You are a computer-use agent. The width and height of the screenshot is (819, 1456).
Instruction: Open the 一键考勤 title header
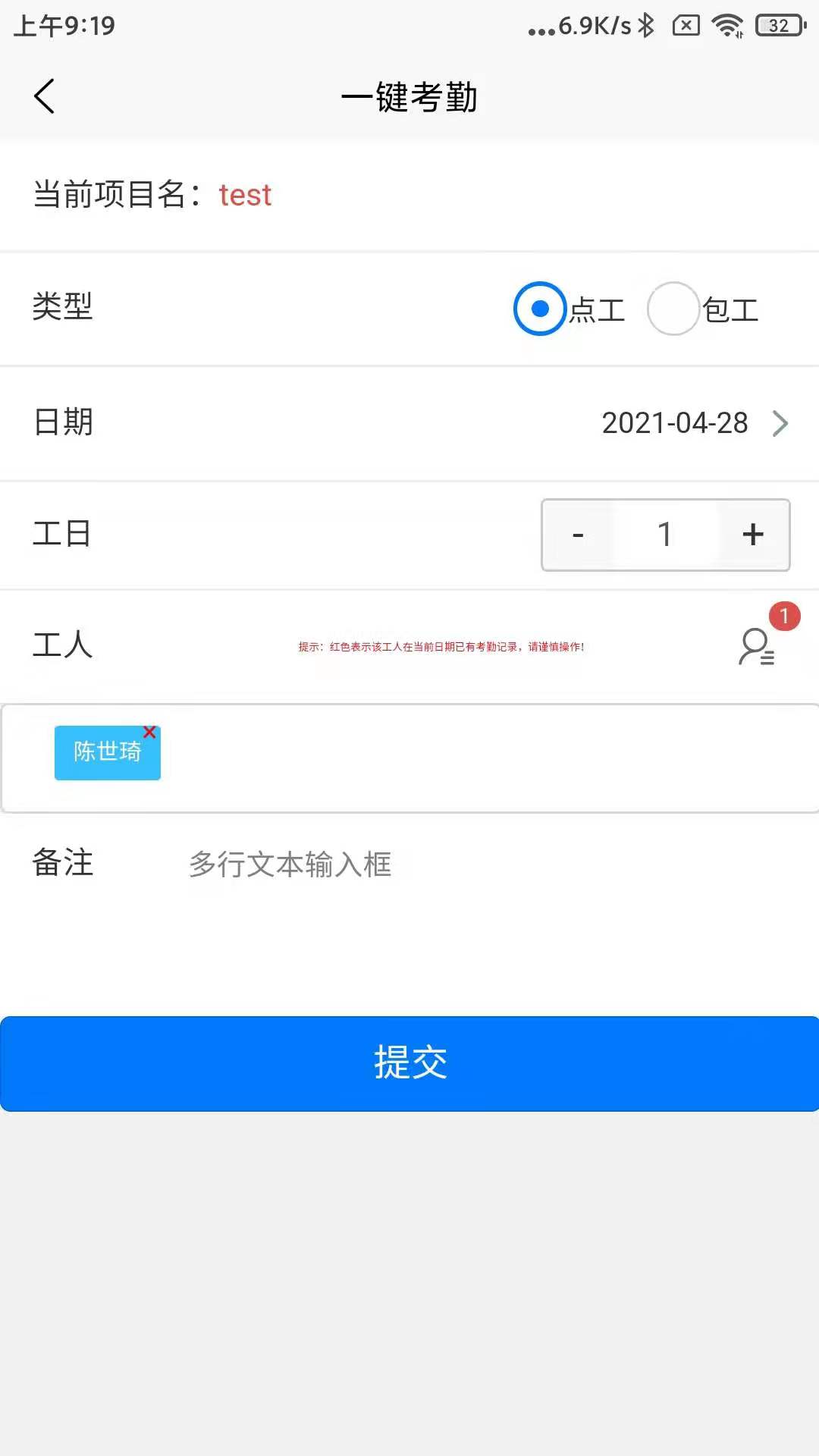409,97
